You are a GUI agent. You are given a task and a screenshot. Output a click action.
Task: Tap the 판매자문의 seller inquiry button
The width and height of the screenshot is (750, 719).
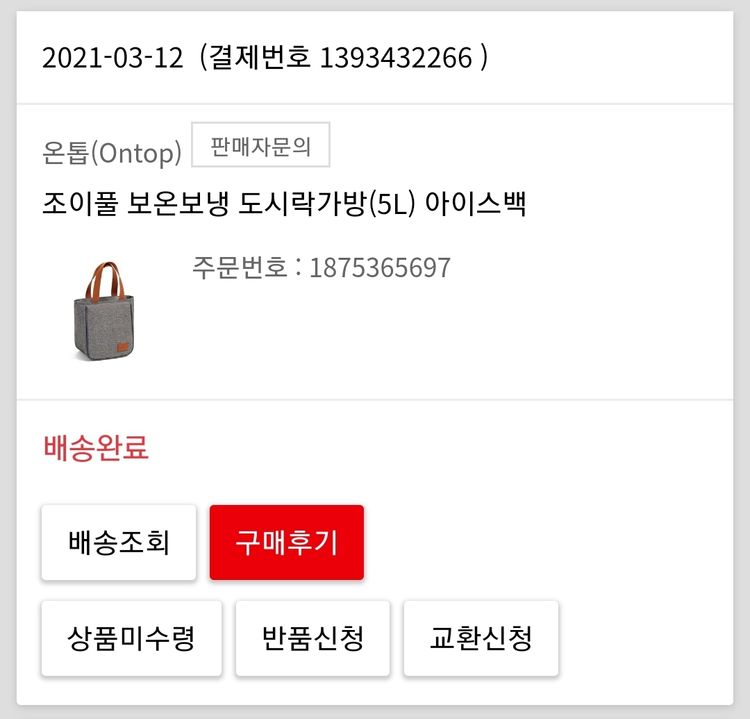coord(260,147)
